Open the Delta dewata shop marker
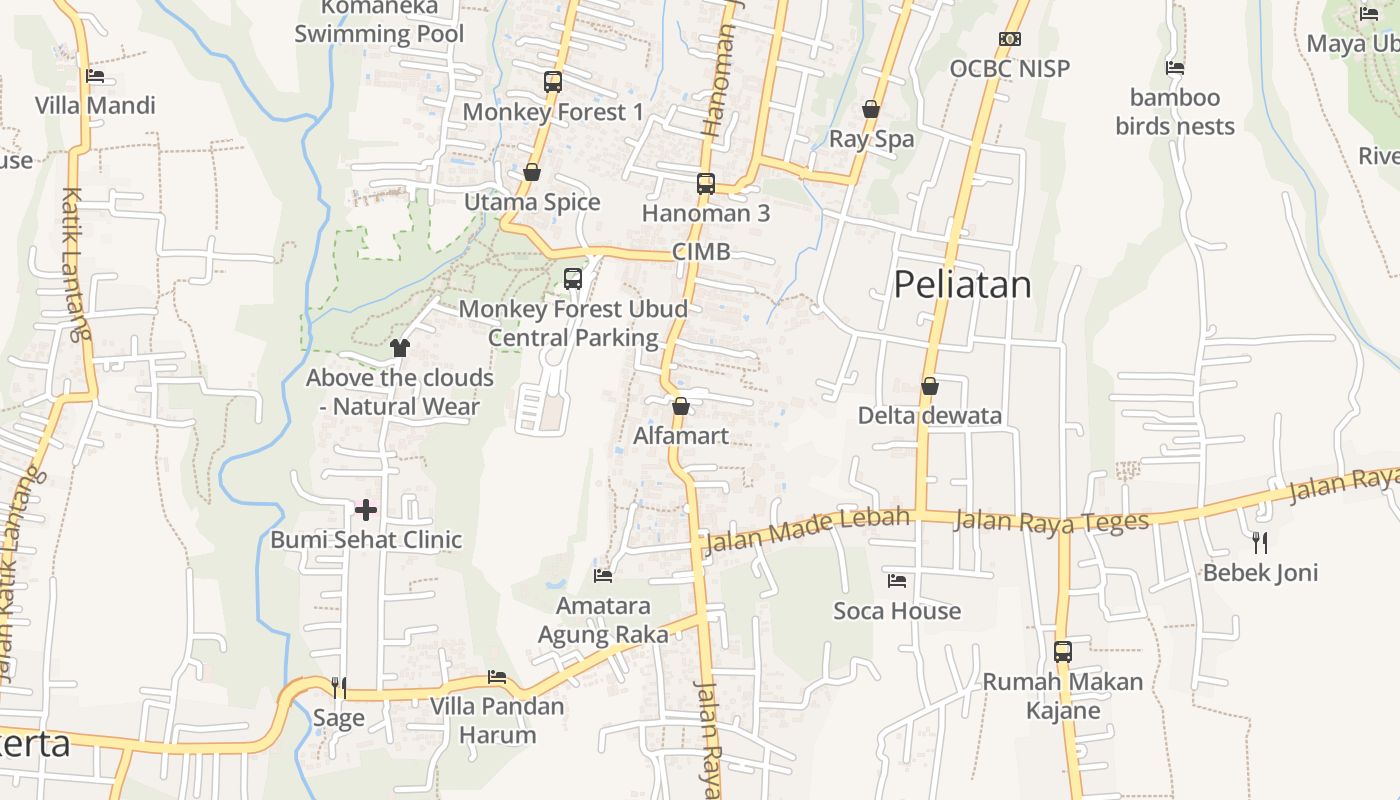The image size is (1400, 800). [x=930, y=386]
